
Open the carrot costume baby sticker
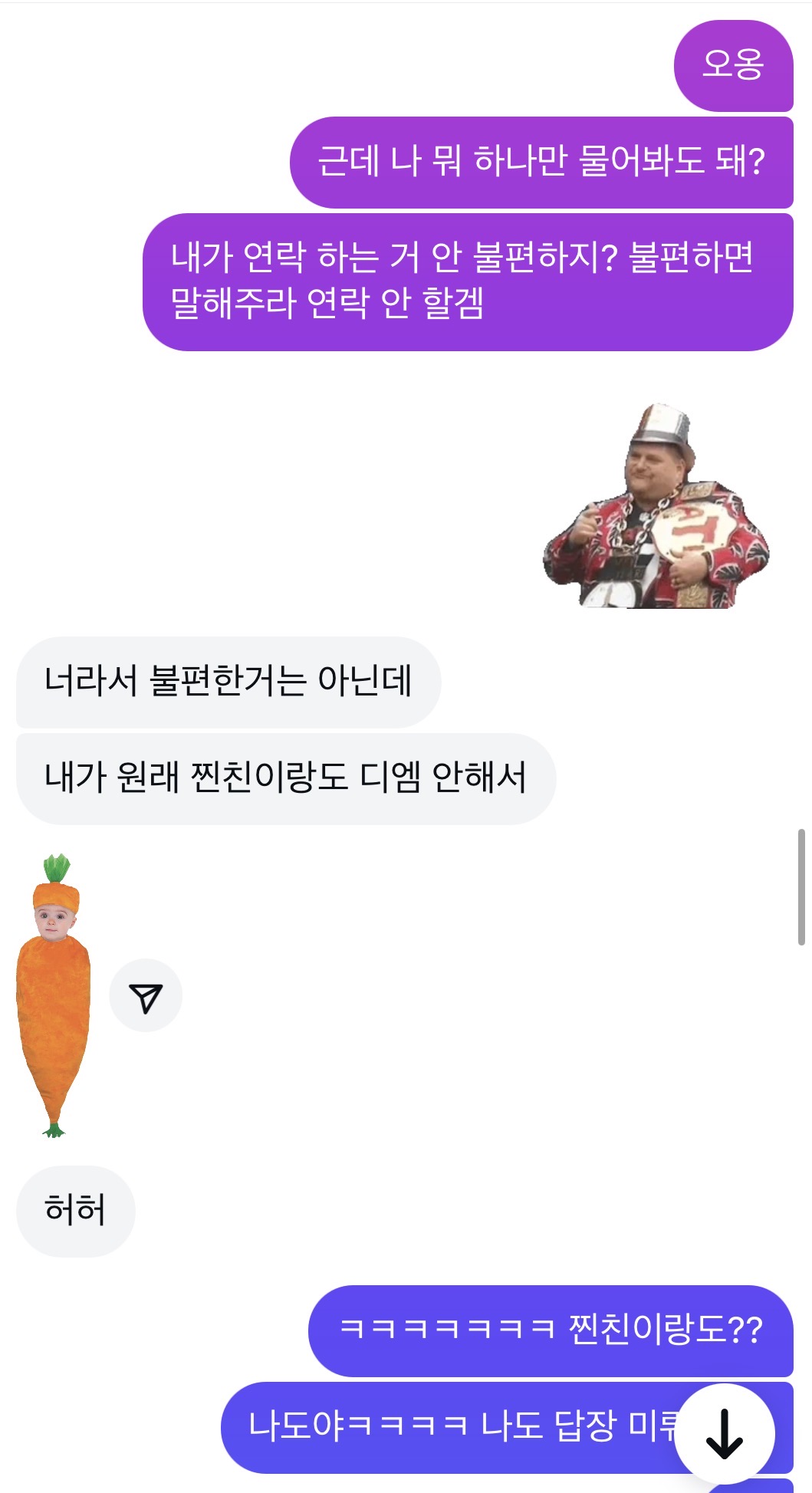tap(54, 995)
